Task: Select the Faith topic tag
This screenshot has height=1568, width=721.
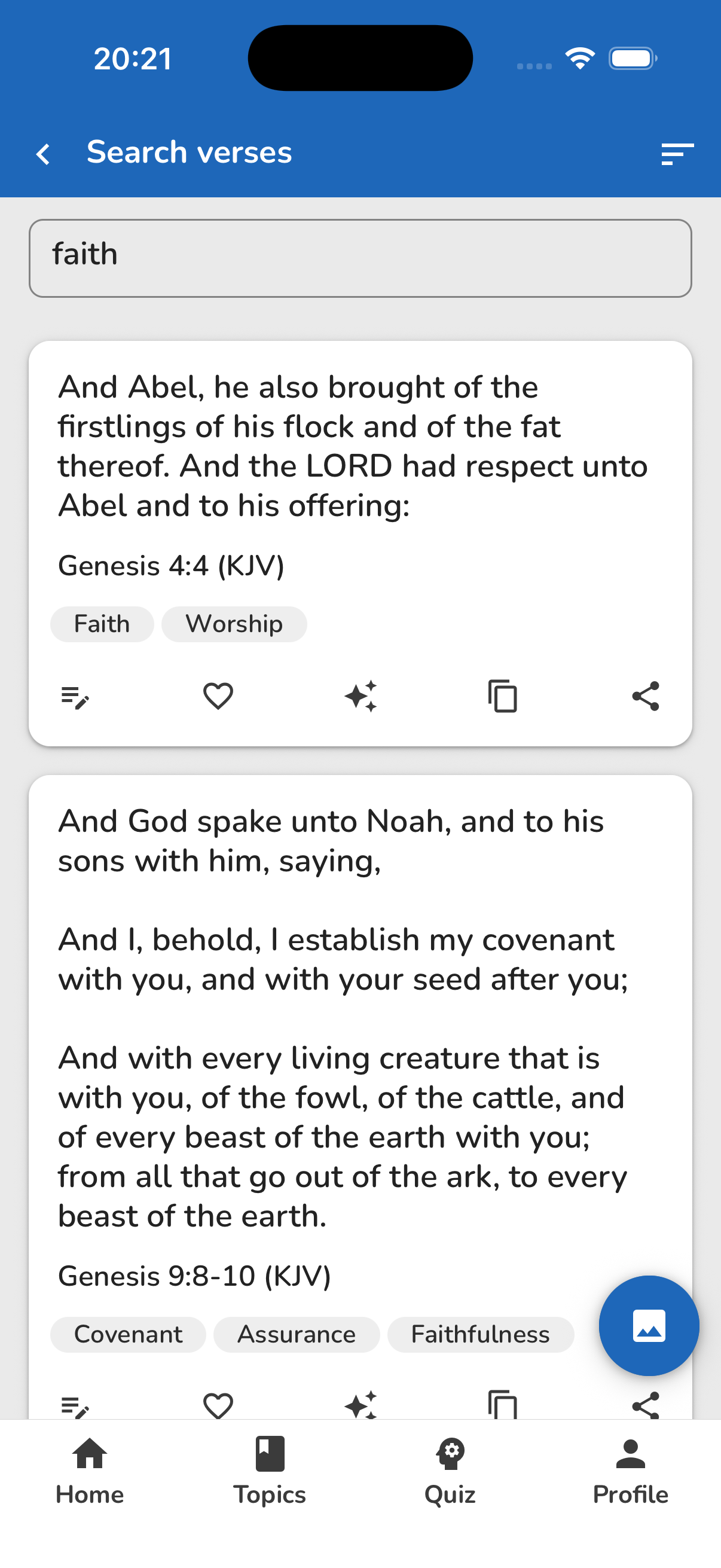Action: (x=102, y=623)
